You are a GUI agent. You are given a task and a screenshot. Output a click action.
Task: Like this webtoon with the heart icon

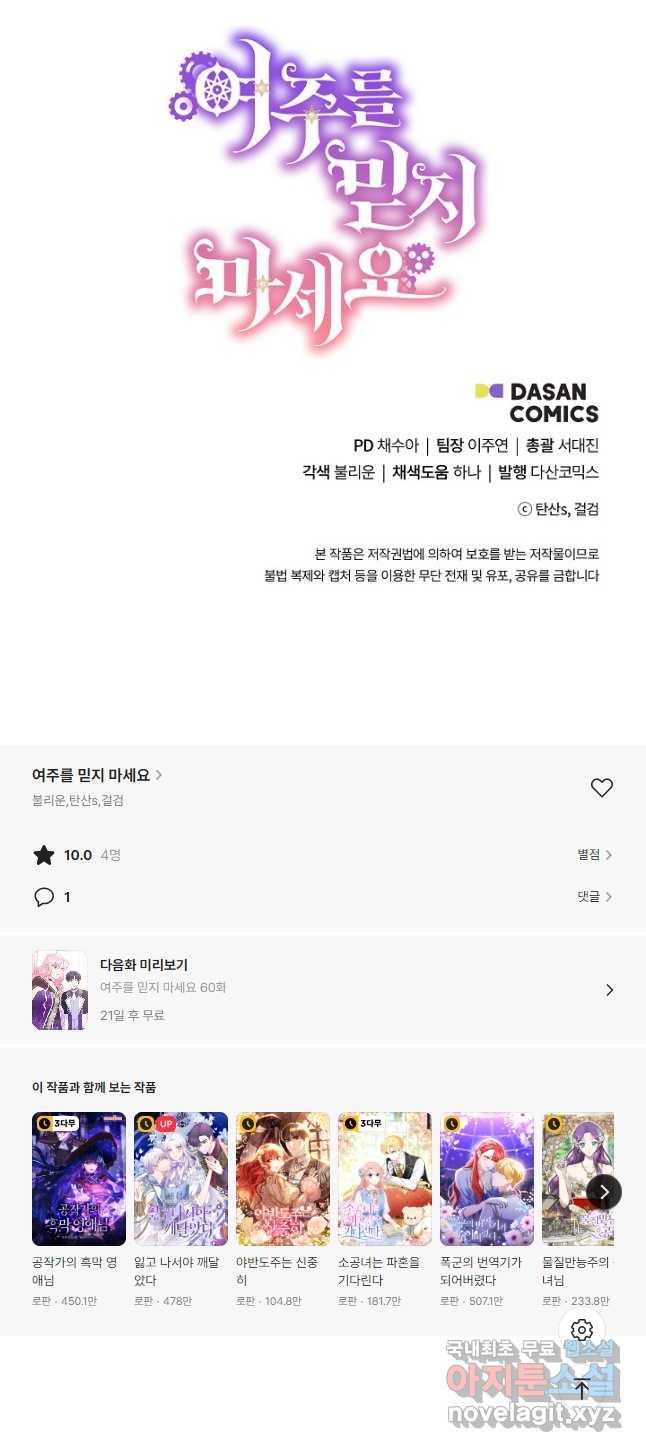pyautogui.click(x=601, y=788)
